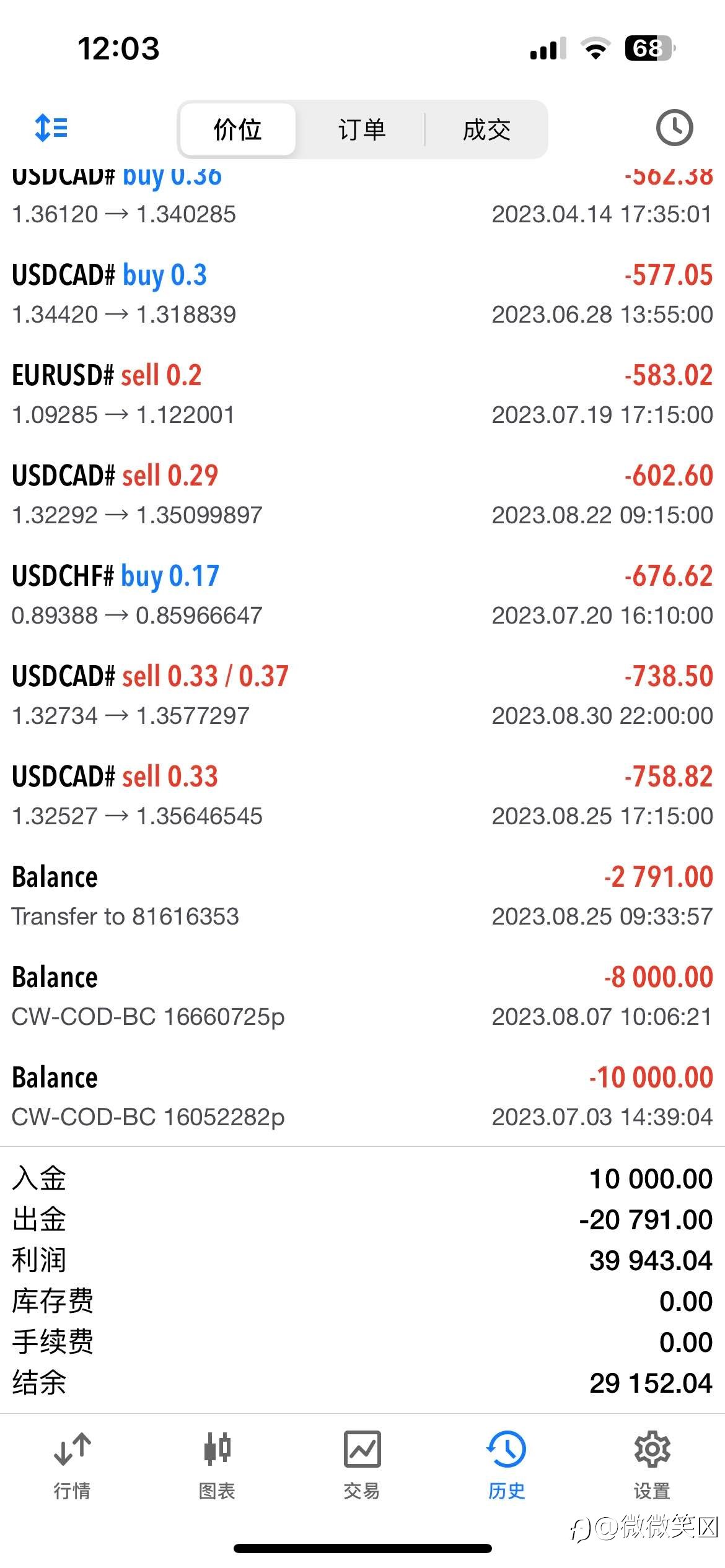This screenshot has width=725, height=1568.
Task: Open the sort order icon
Action: [x=51, y=128]
